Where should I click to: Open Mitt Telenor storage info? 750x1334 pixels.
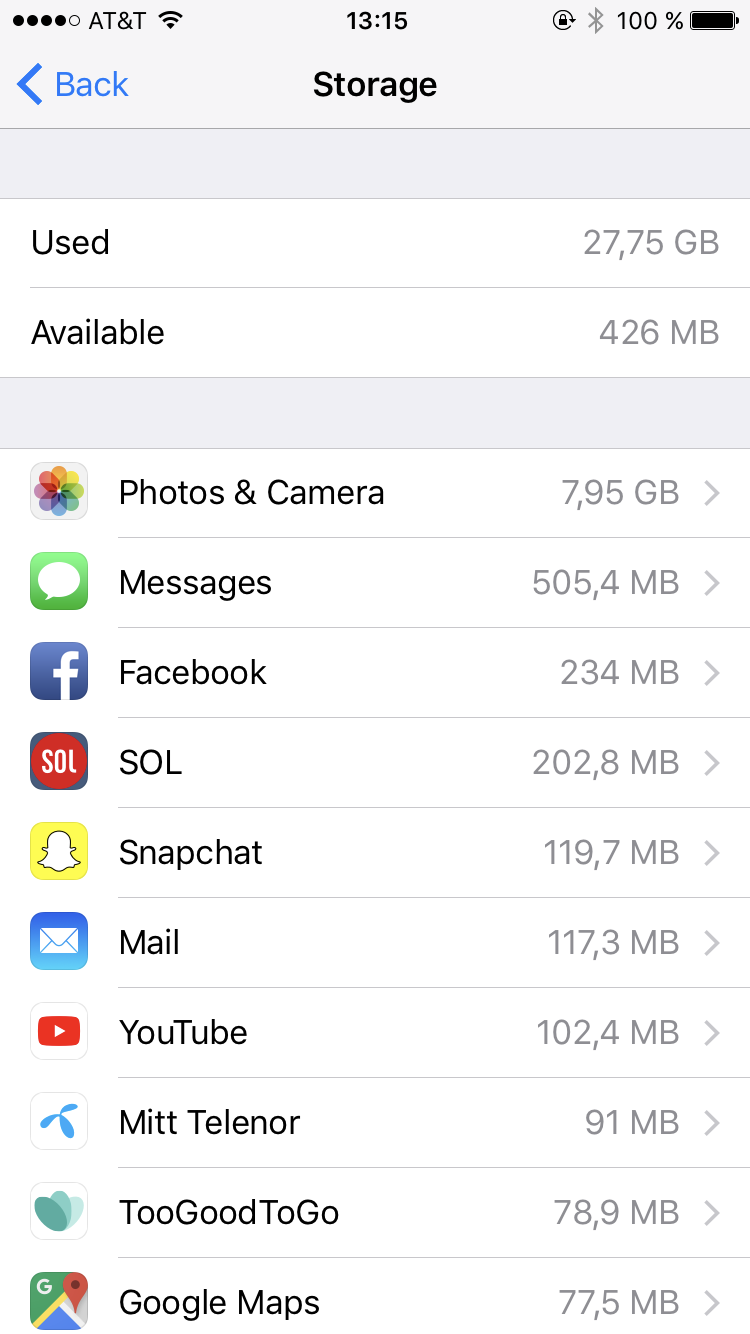coord(375,1123)
